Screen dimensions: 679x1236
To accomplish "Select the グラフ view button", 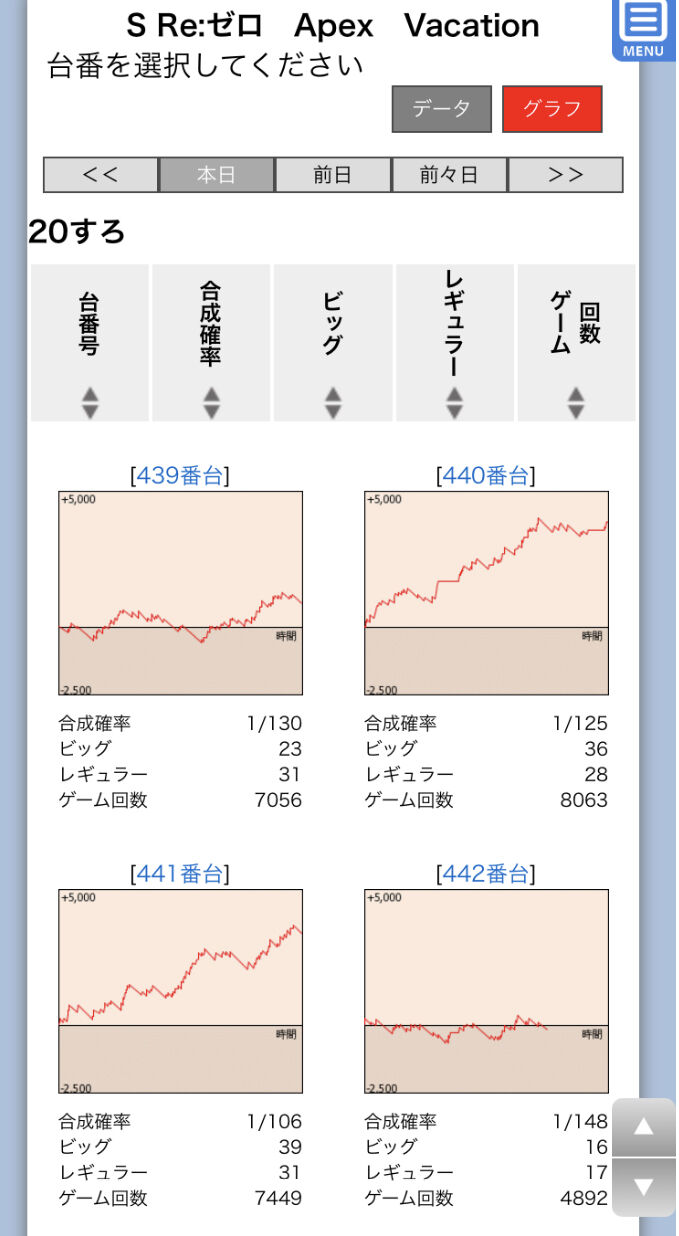I will (x=552, y=109).
